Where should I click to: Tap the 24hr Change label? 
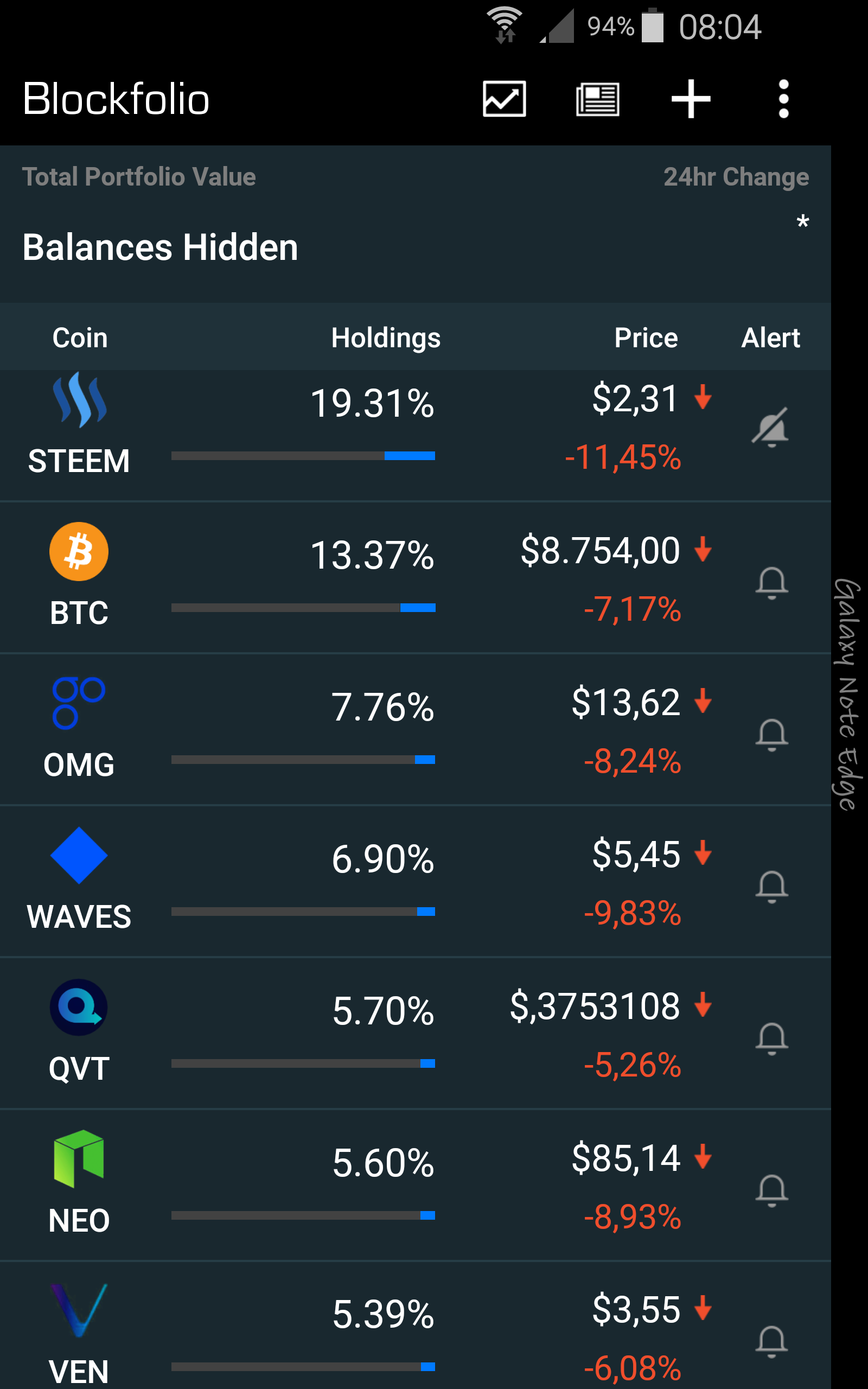[x=737, y=177]
